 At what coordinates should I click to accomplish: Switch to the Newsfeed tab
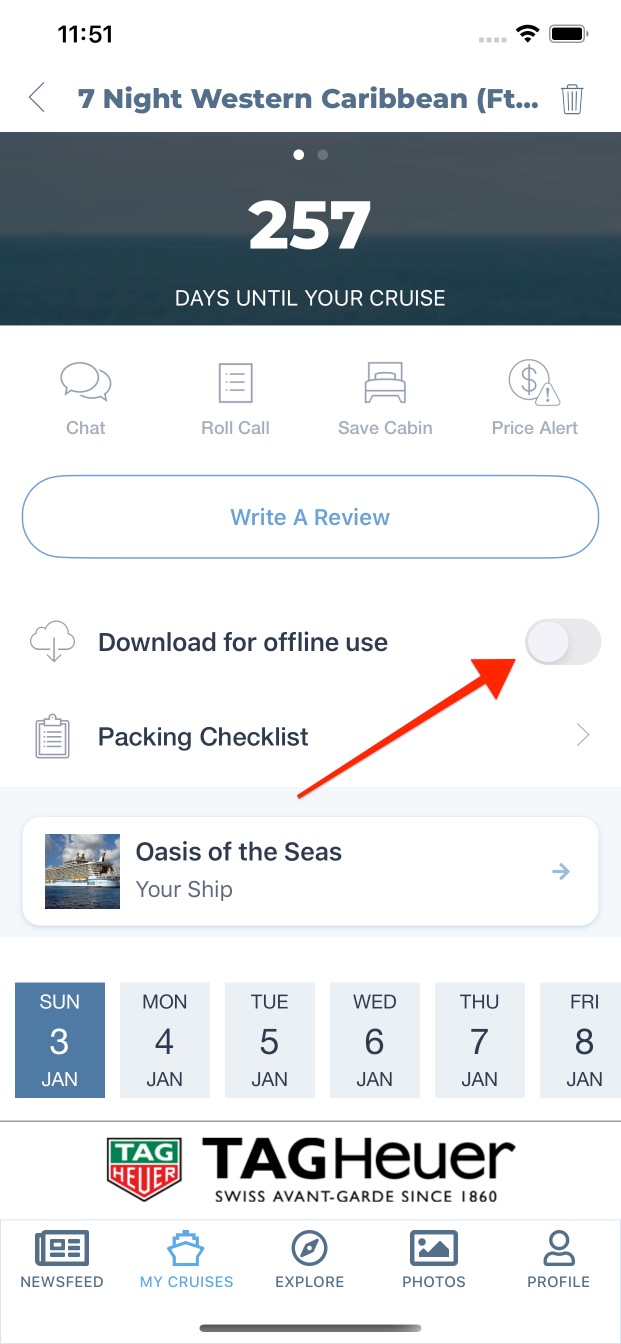62,1260
